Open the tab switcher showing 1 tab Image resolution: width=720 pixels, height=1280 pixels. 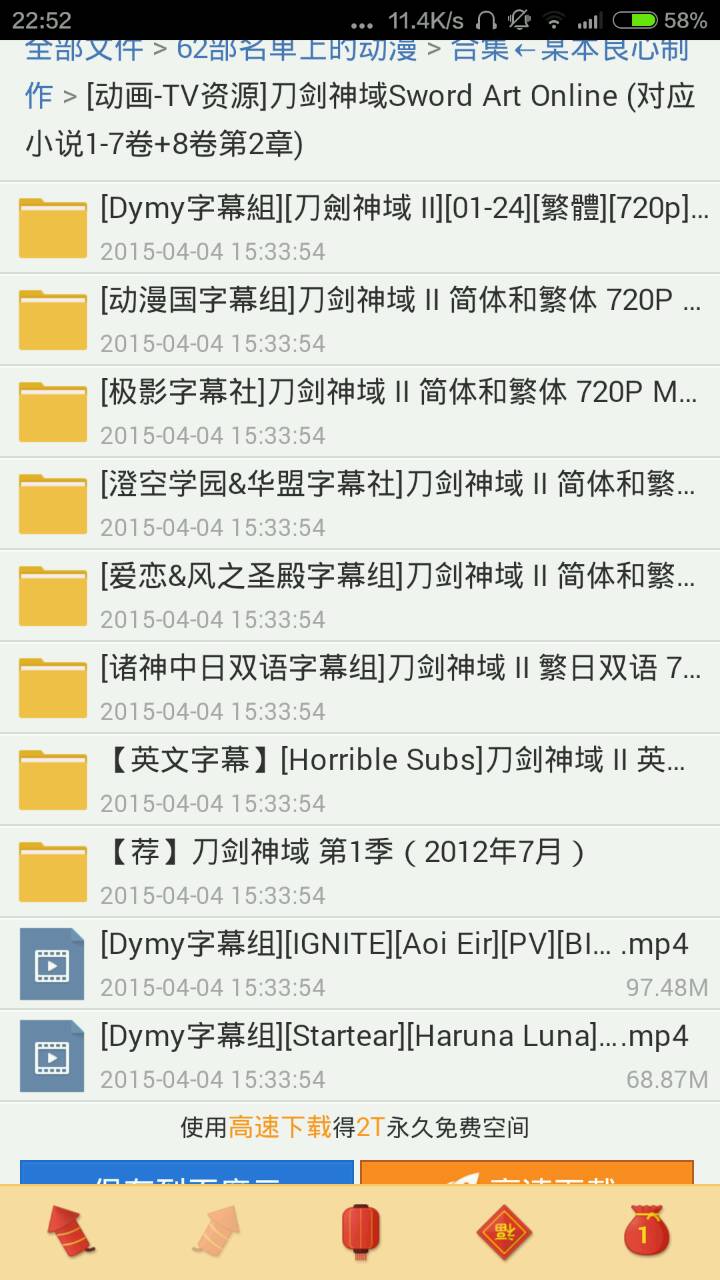tap(646, 1232)
